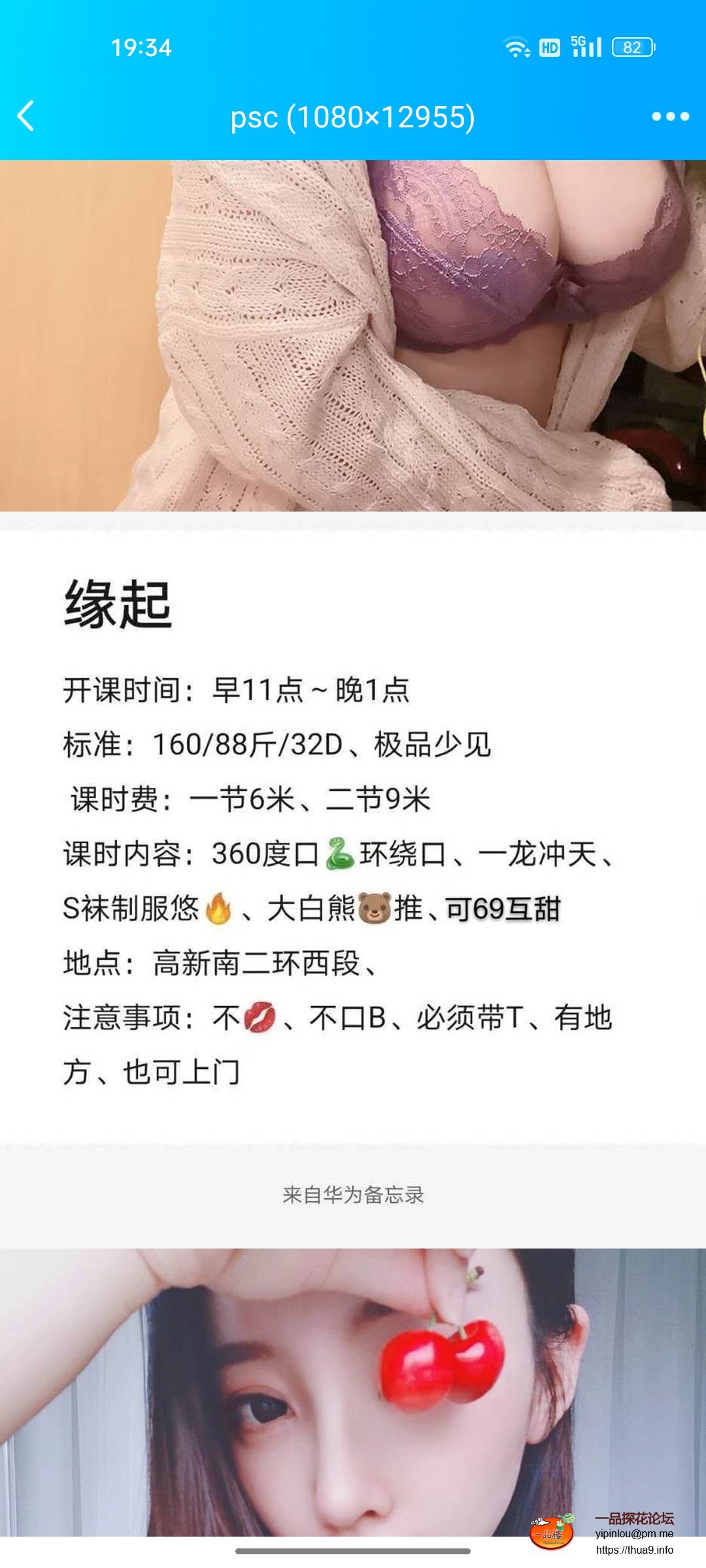Select the image title psc (1080×12955)
Screen dimensions: 706x1568
point(353,118)
